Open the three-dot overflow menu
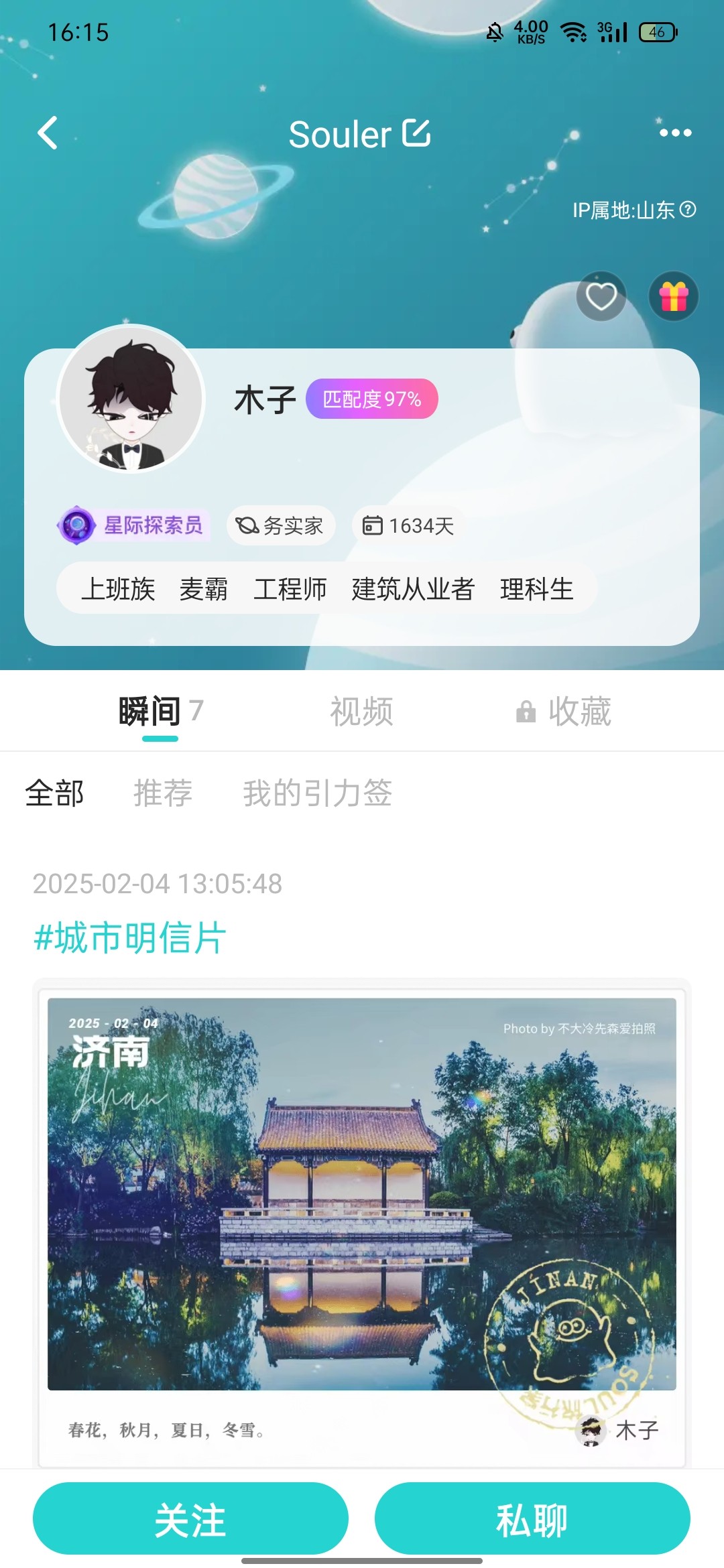 (675, 133)
